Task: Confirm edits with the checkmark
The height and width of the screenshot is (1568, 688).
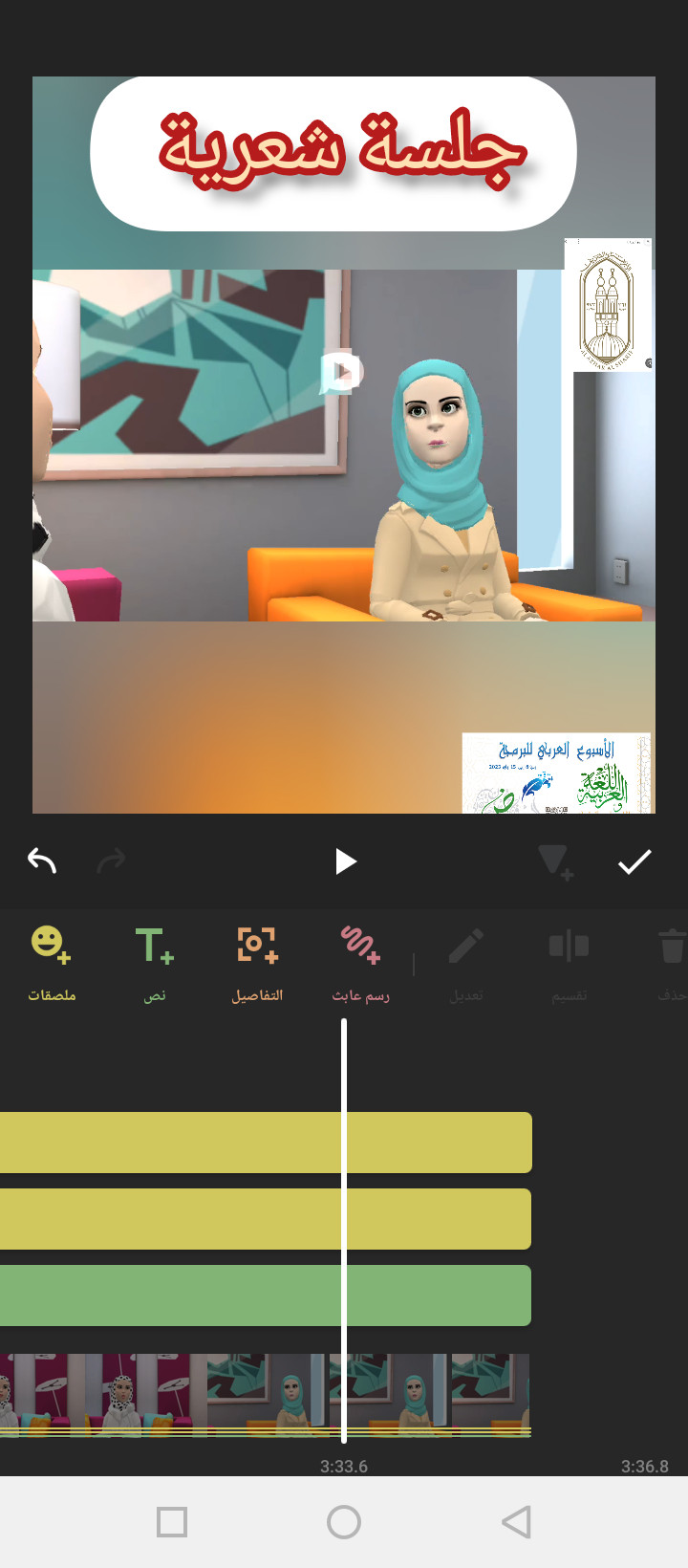Action: click(634, 861)
